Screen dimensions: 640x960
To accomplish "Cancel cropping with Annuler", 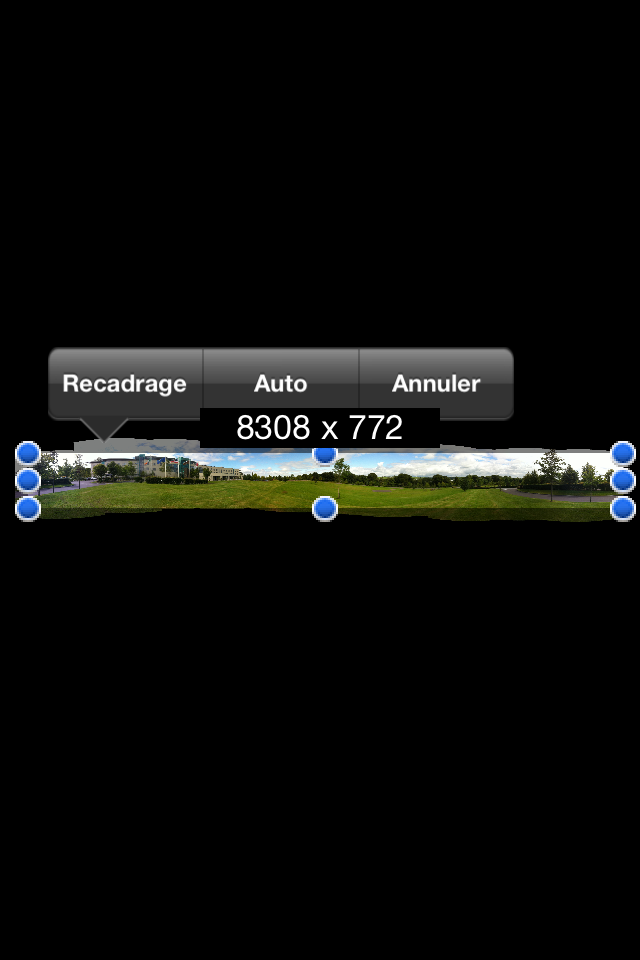I will tap(436, 383).
